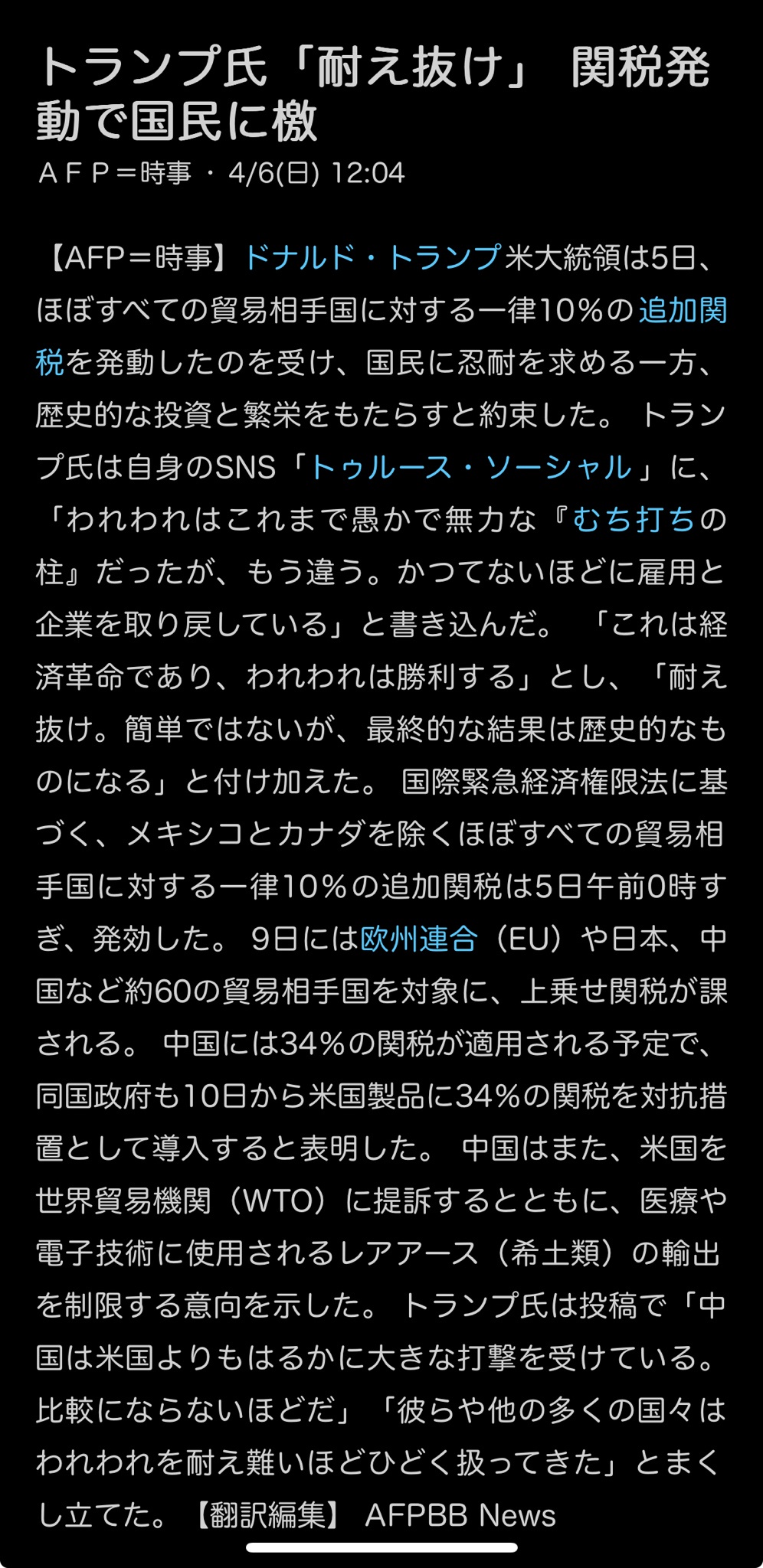Follow the 欧州連合 link
The height and width of the screenshot is (1568, 763).
point(419,939)
